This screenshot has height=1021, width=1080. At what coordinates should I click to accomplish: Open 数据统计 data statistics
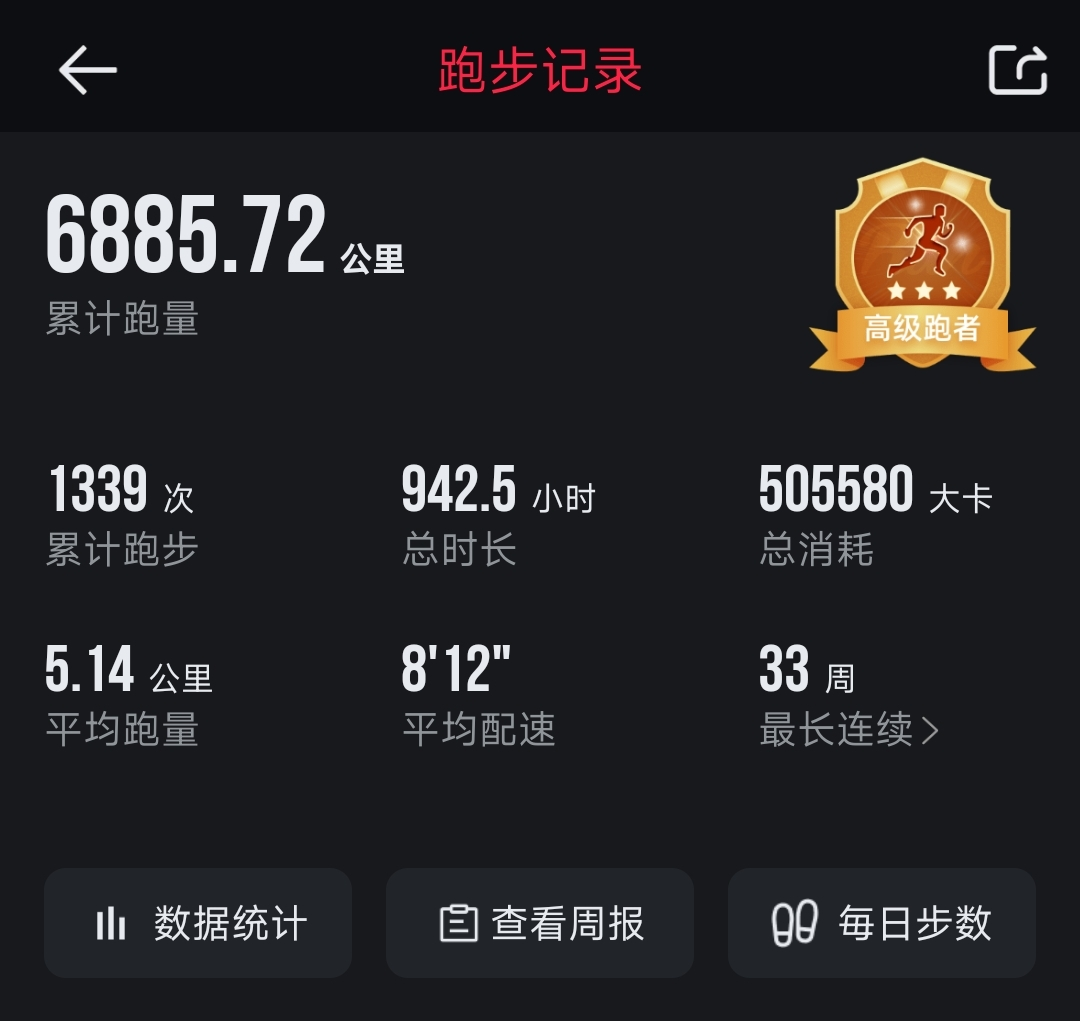198,922
